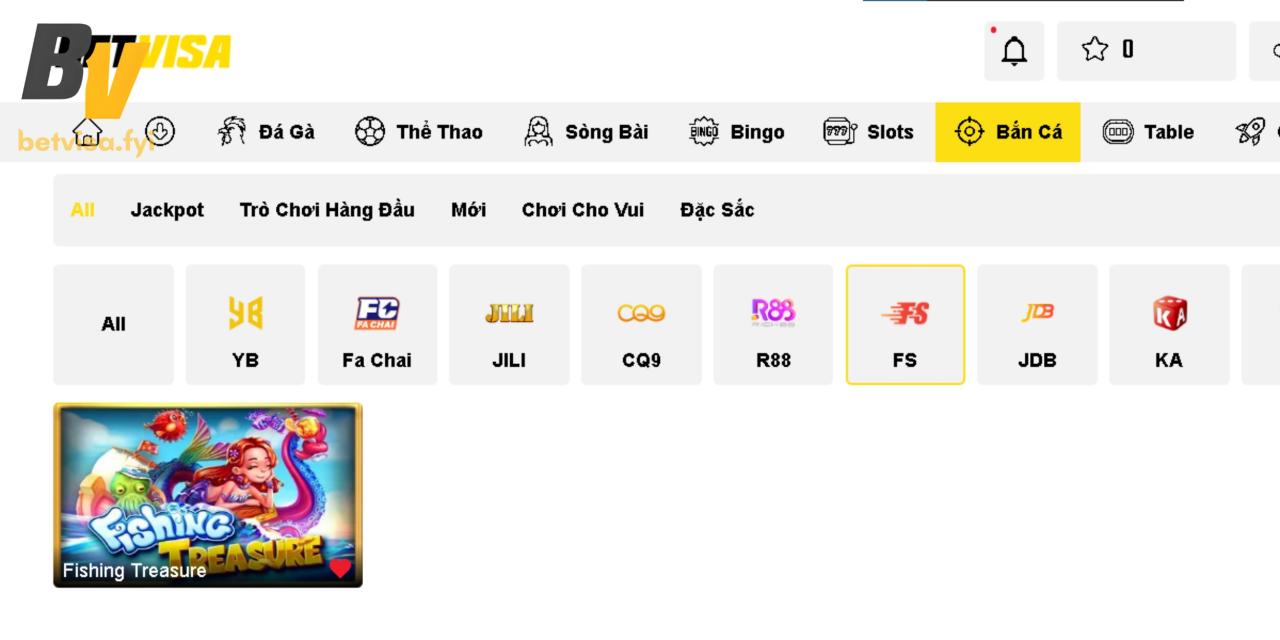Open Fishing Treasure game
1280x640 pixels.
(x=207, y=490)
